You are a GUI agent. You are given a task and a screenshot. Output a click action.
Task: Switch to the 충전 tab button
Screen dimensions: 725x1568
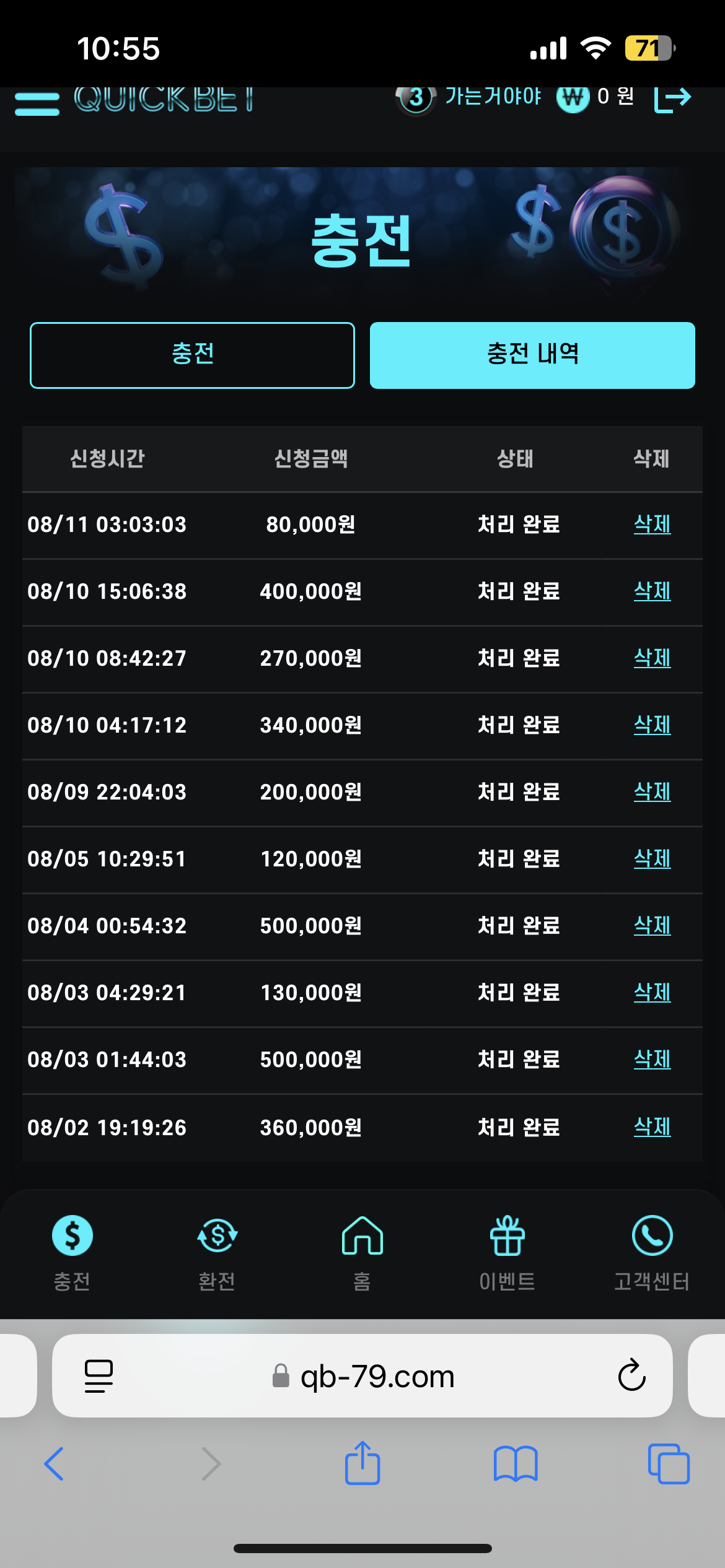coord(192,355)
